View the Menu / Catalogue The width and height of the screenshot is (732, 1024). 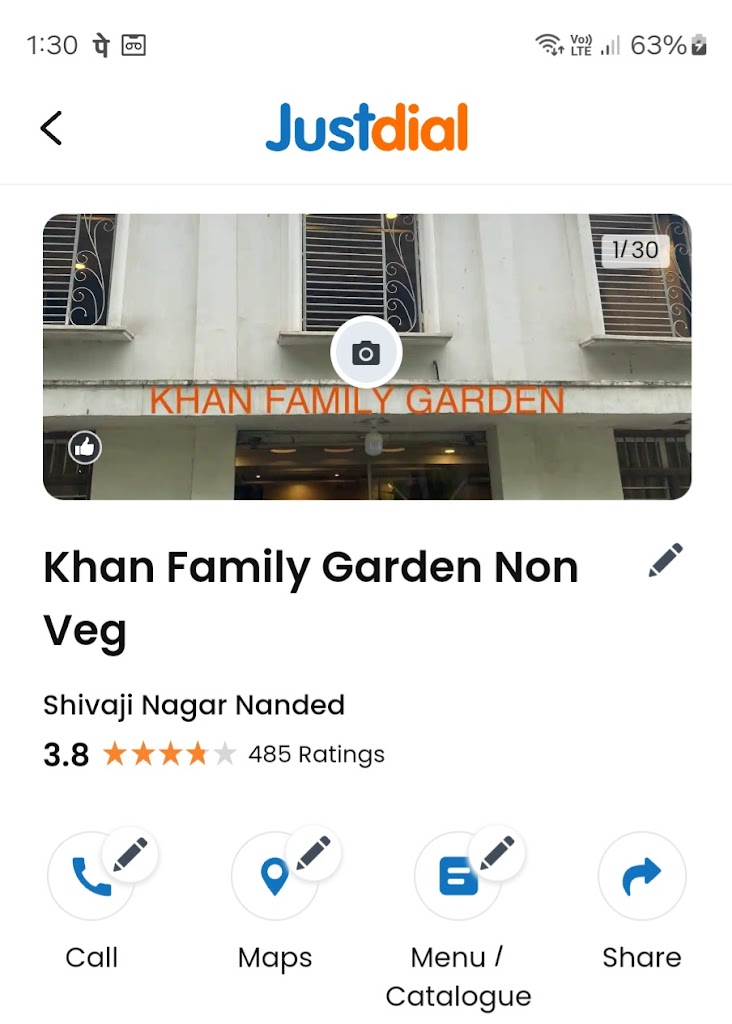(457, 877)
